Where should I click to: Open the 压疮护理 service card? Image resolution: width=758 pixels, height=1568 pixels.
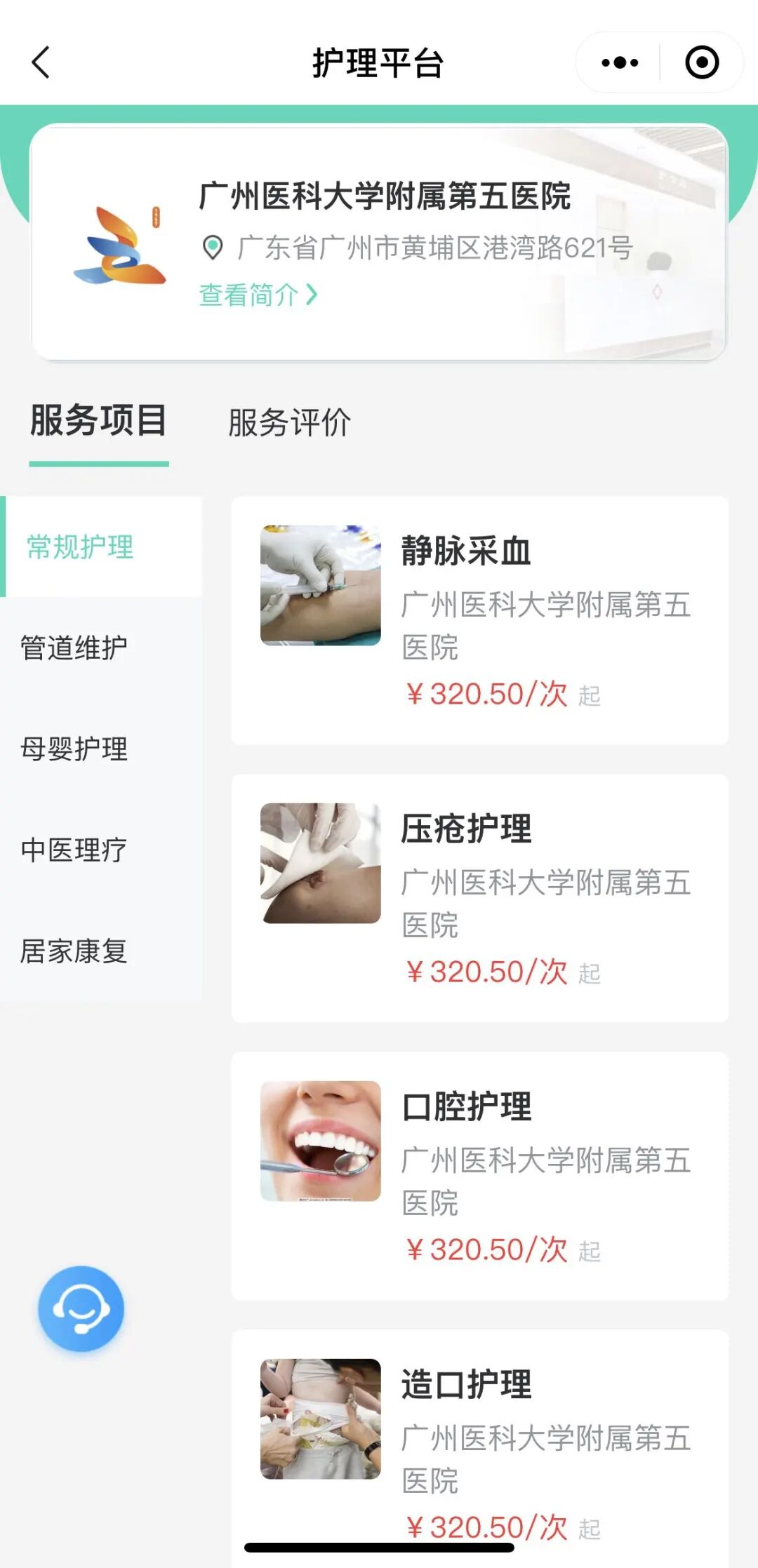tap(479, 898)
